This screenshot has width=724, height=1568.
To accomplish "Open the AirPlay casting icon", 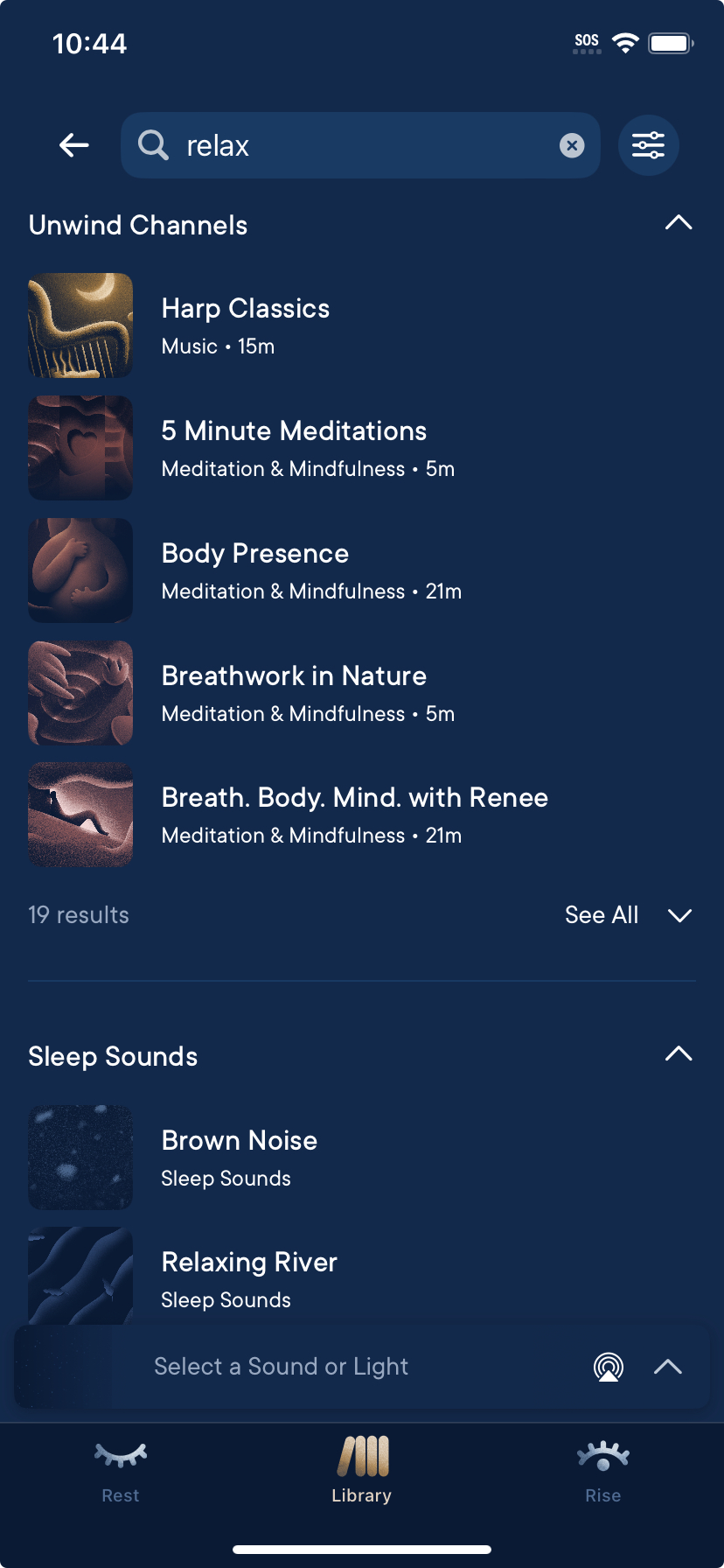I will [609, 1367].
